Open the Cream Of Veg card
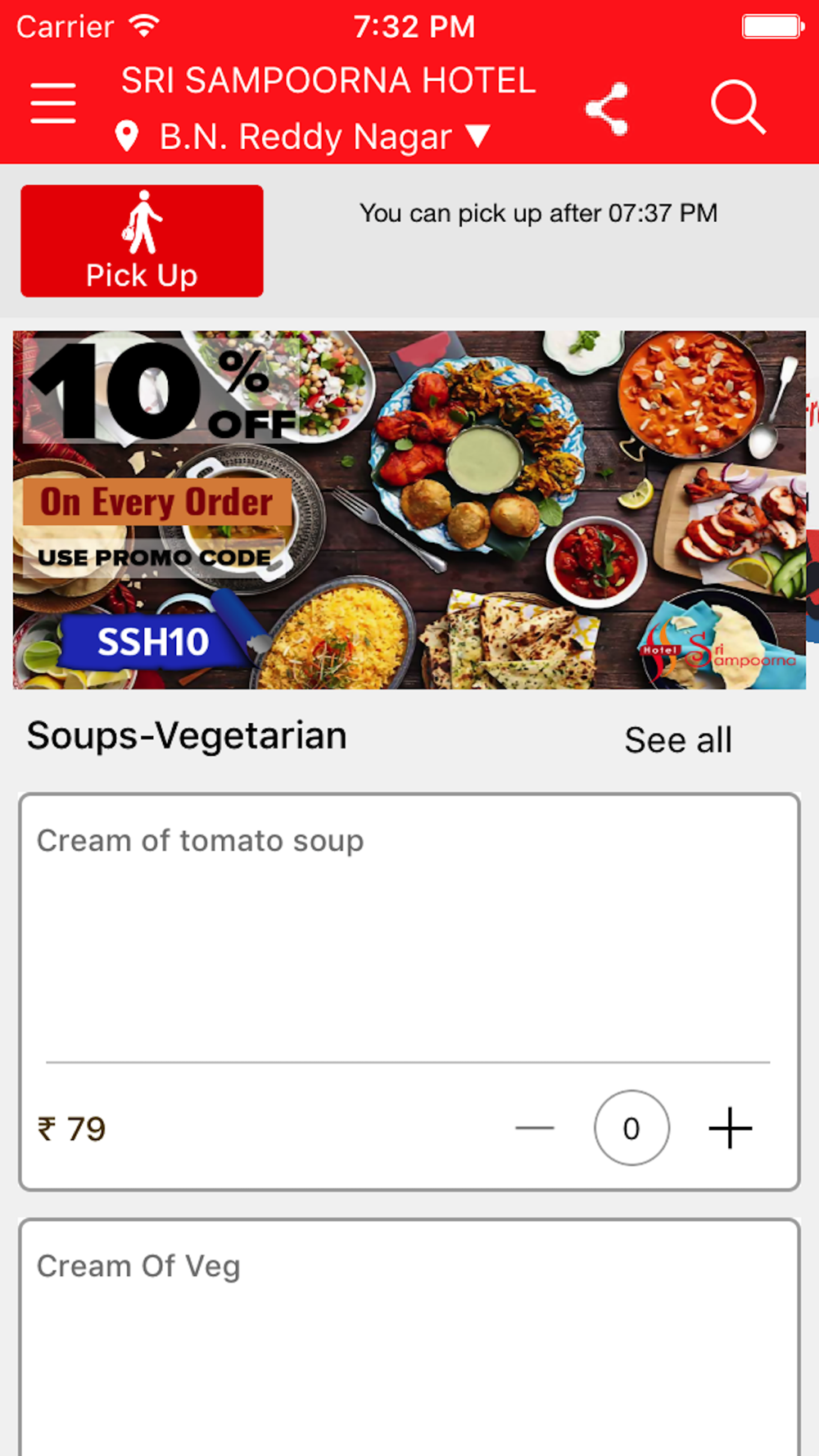The width and height of the screenshot is (819, 1456). [x=408, y=1335]
